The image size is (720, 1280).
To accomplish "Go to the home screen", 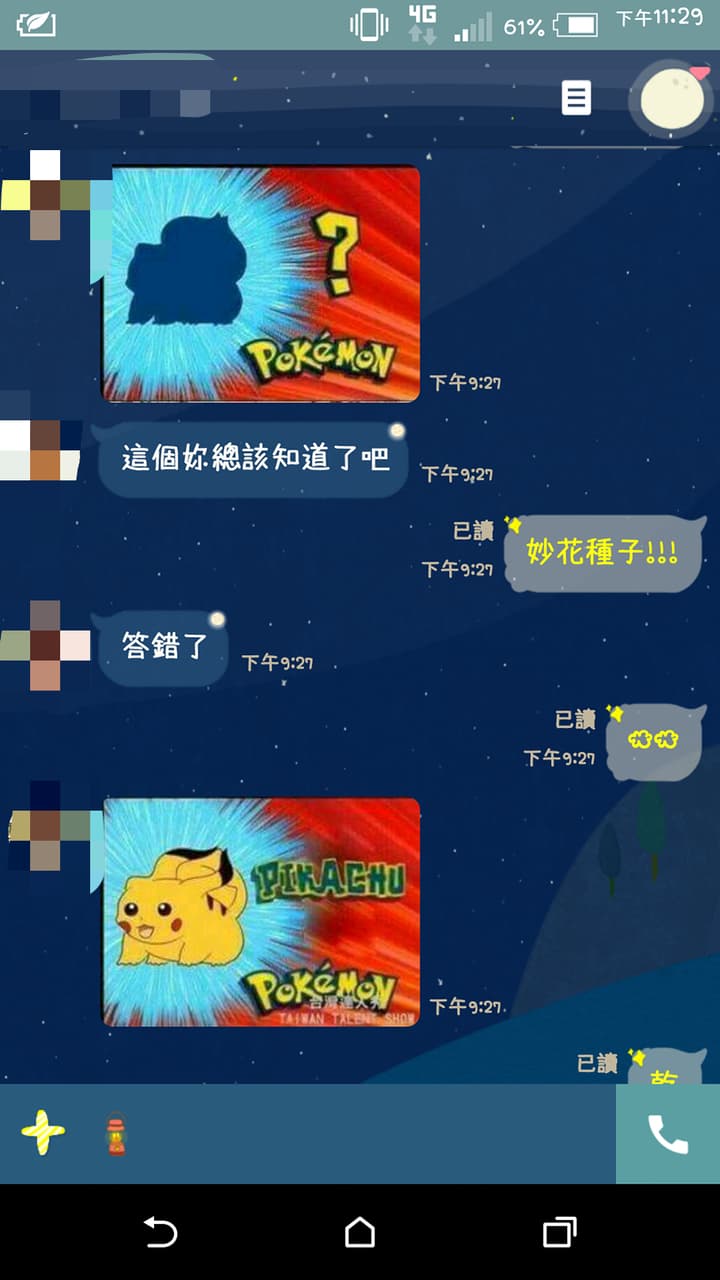I will tap(360, 1232).
